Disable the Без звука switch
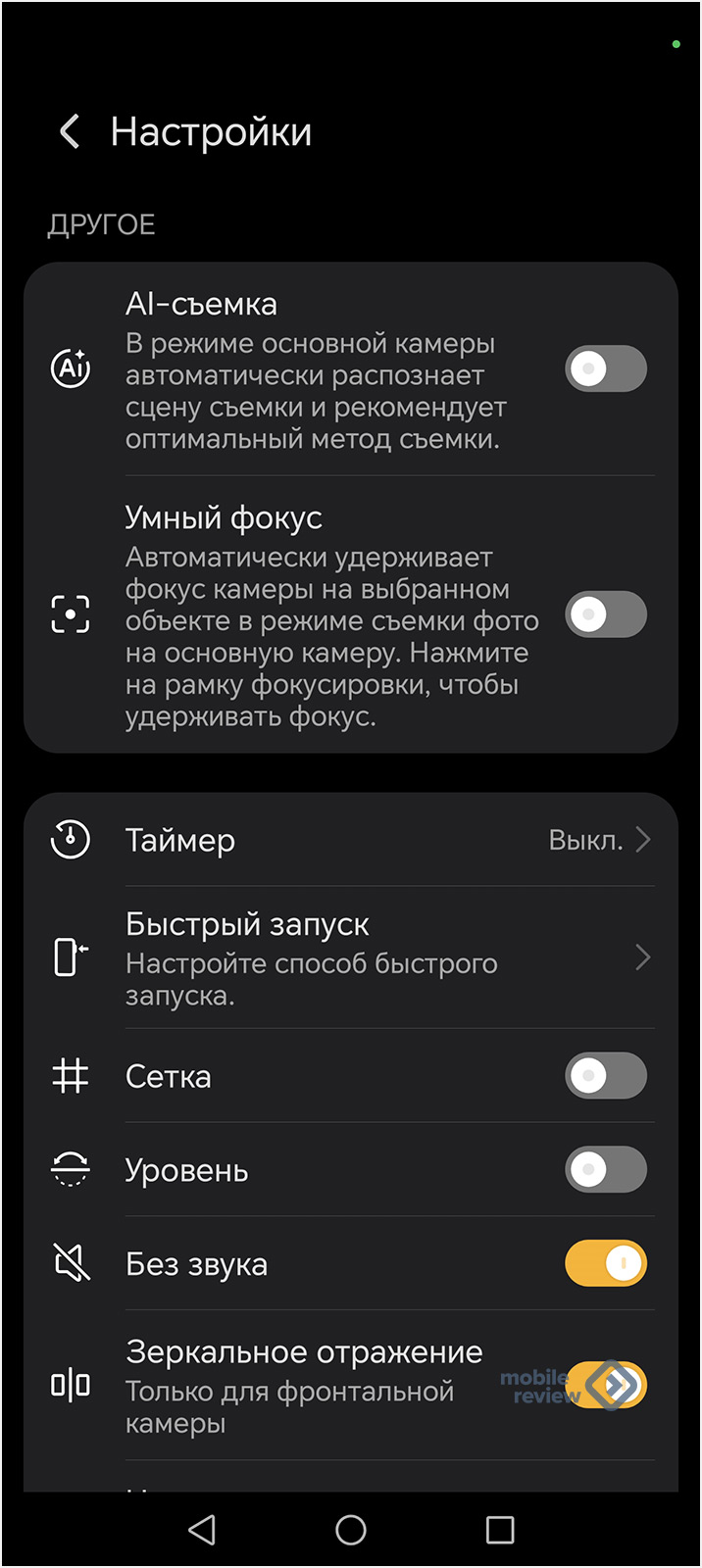Screen dimensions: 702x1568 (x=605, y=1264)
